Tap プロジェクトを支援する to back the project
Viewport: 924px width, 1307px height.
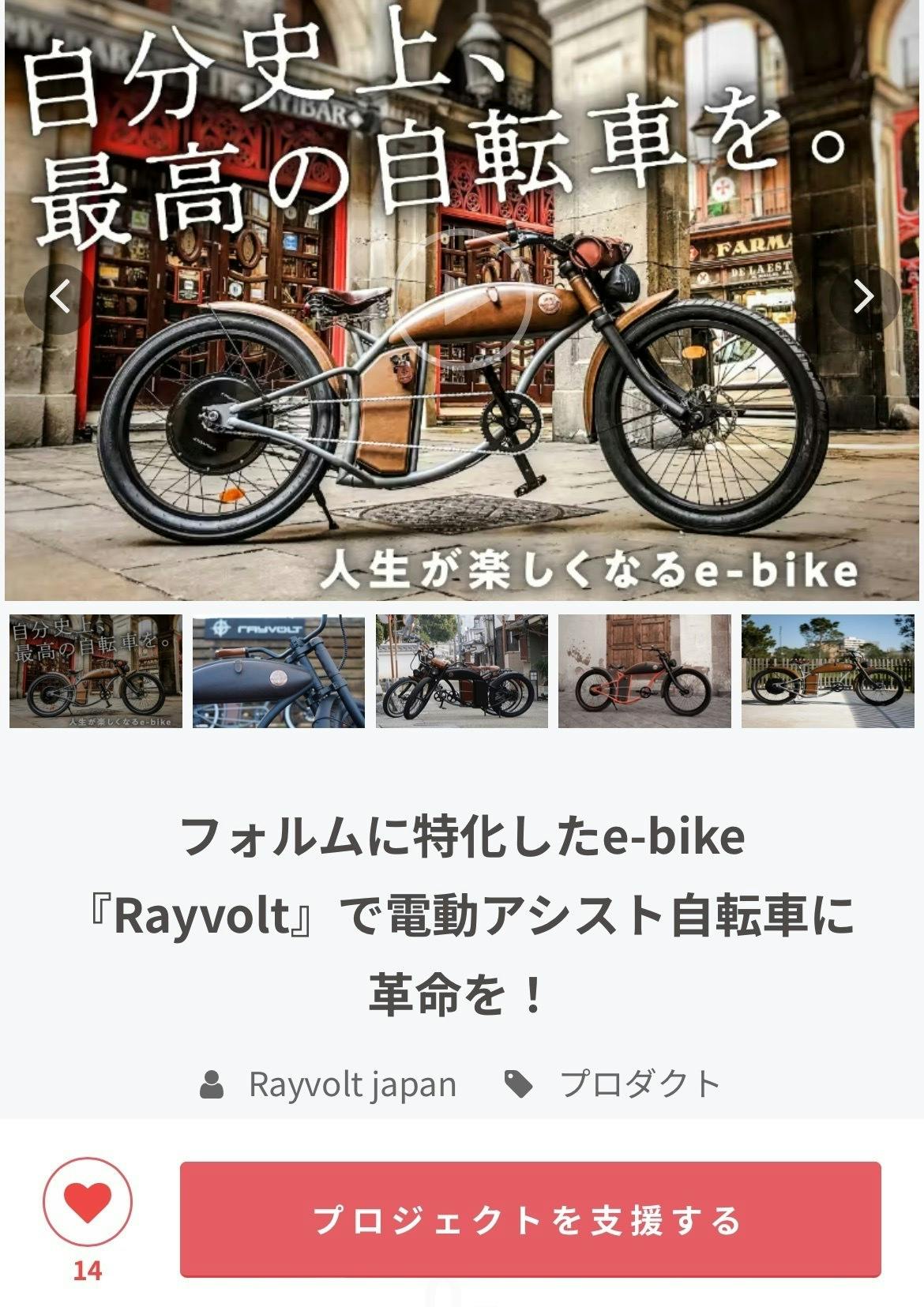pos(530,1219)
